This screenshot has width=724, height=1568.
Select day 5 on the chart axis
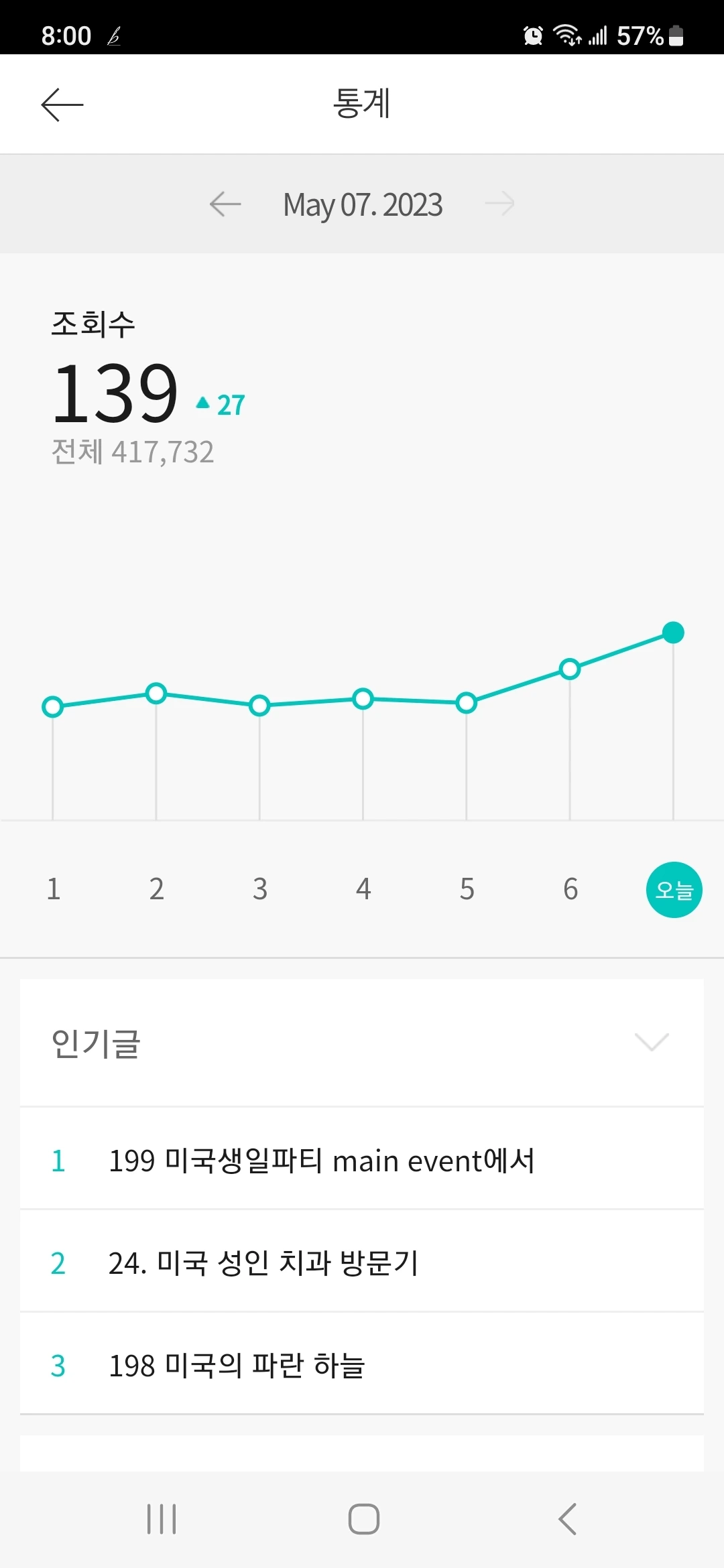pos(467,889)
